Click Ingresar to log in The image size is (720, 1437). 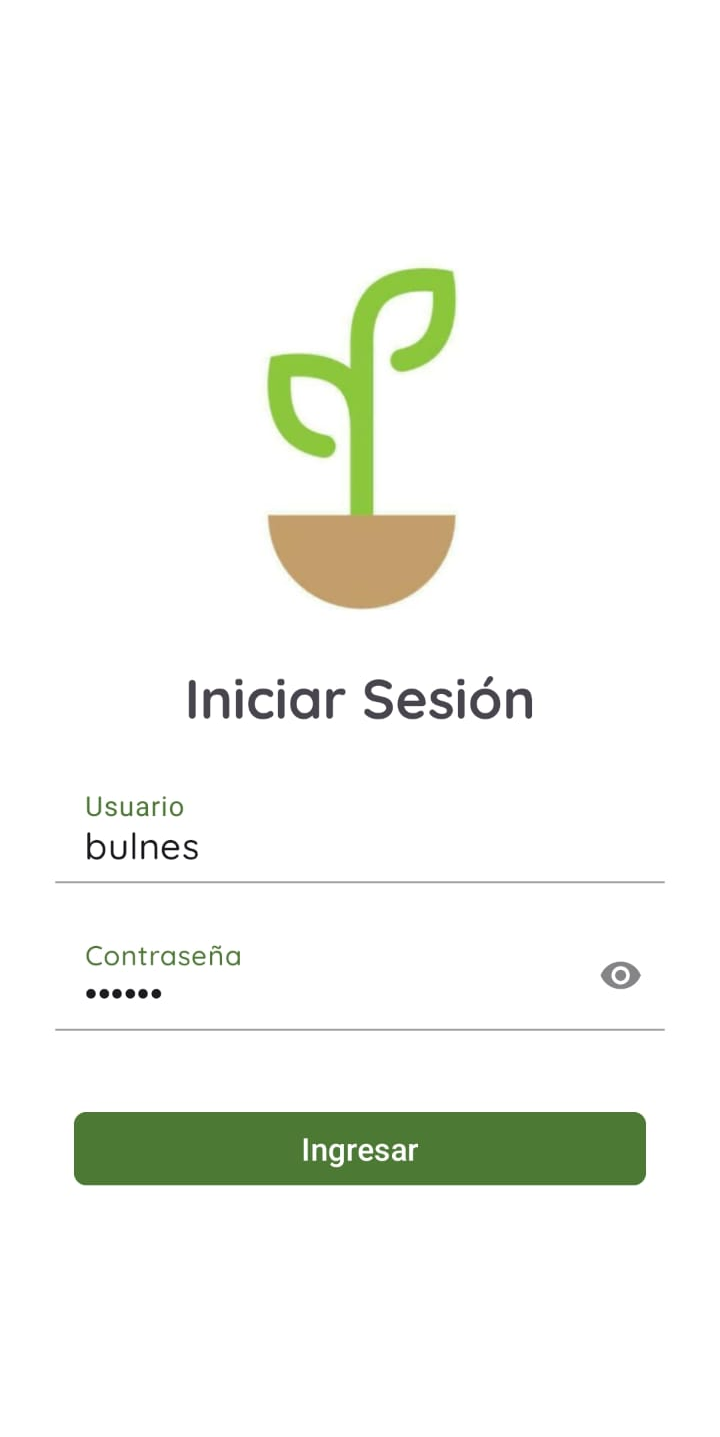[360, 1148]
